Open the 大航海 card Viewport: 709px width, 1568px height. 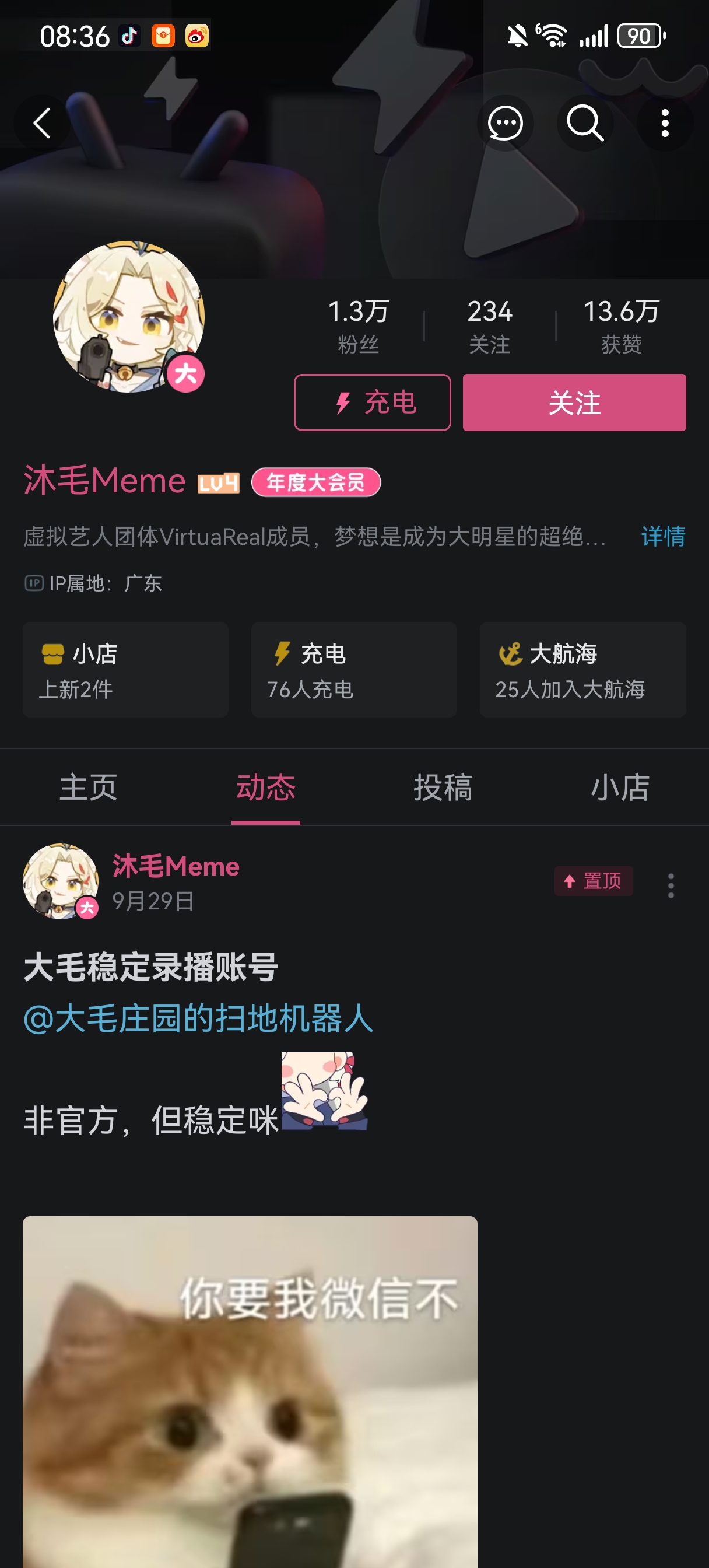(x=582, y=670)
